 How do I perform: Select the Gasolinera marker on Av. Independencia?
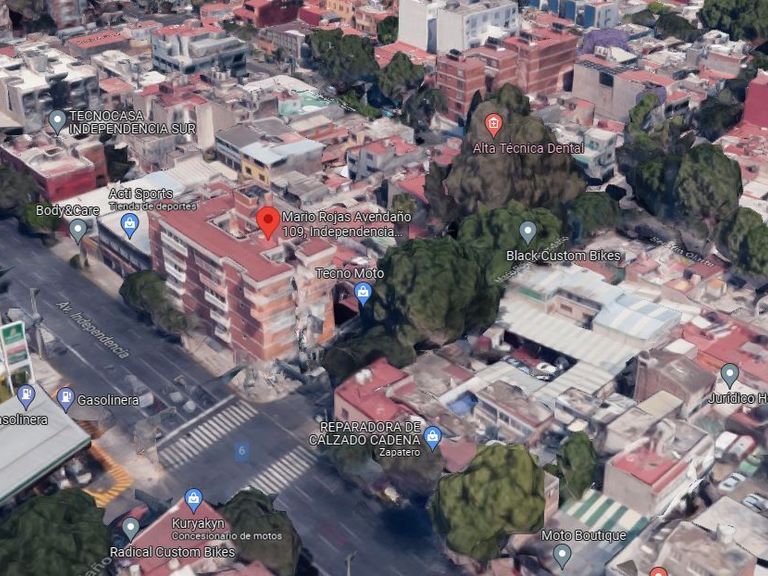[x=66, y=399]
